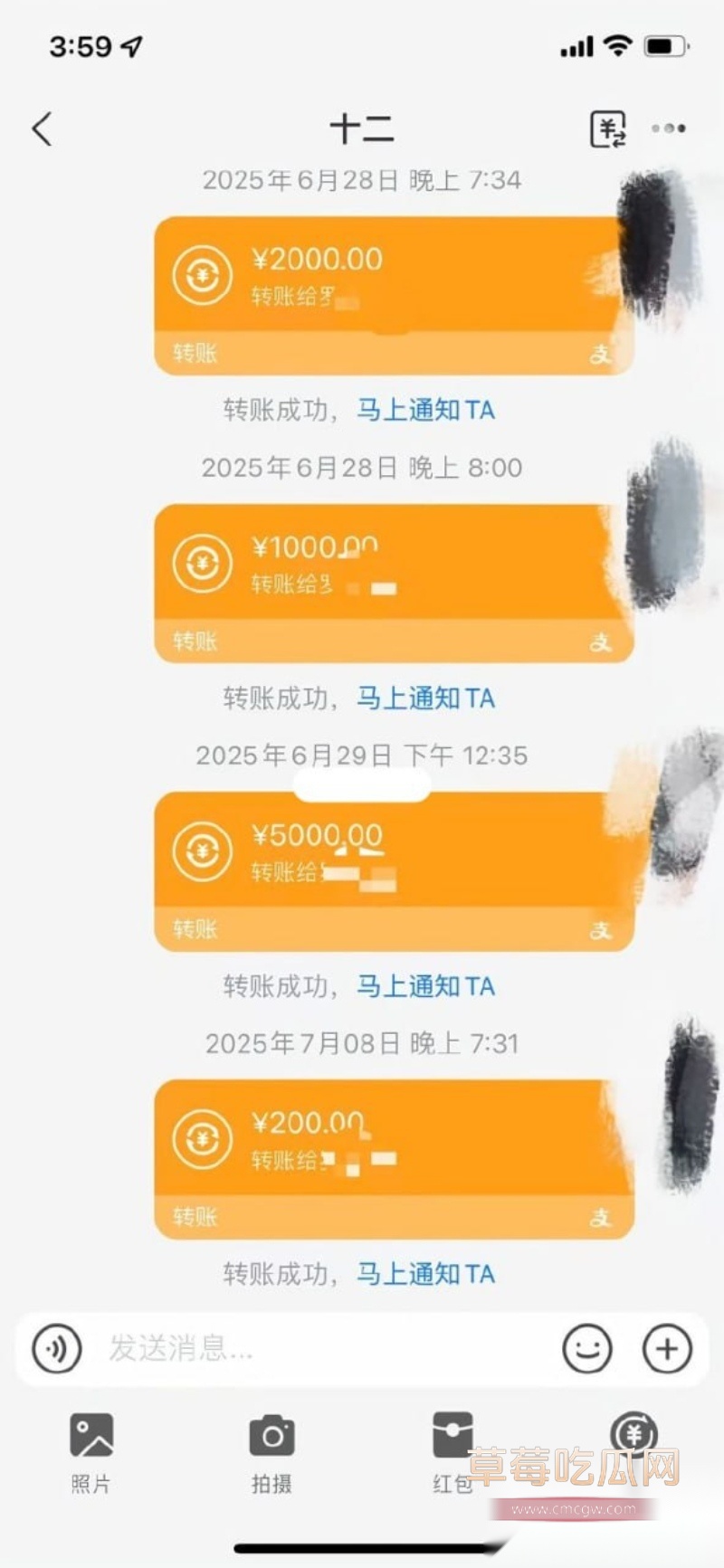
Task: Tap the plus icon to open more attachments
Action: click(667, 1349)
